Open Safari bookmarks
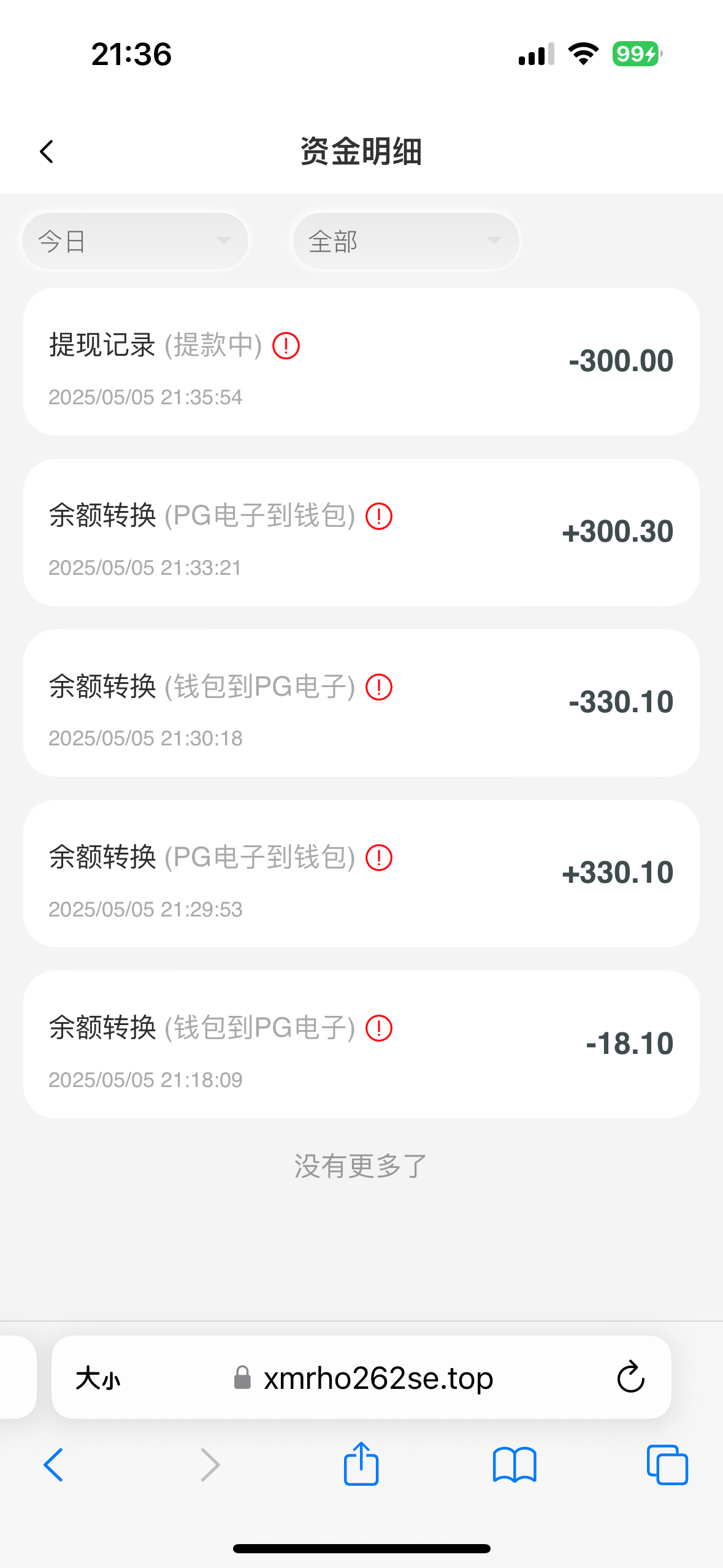The width and height of the screenshot is (723, 1568). 515,1465
